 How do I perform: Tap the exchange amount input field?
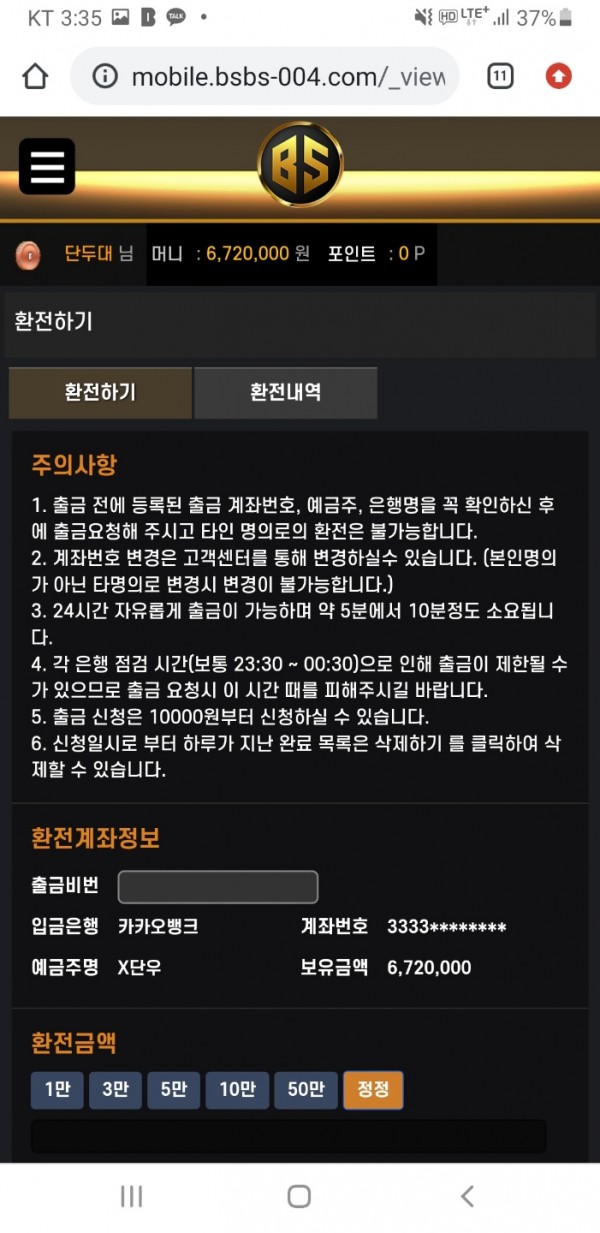(x=288, y=1136)
